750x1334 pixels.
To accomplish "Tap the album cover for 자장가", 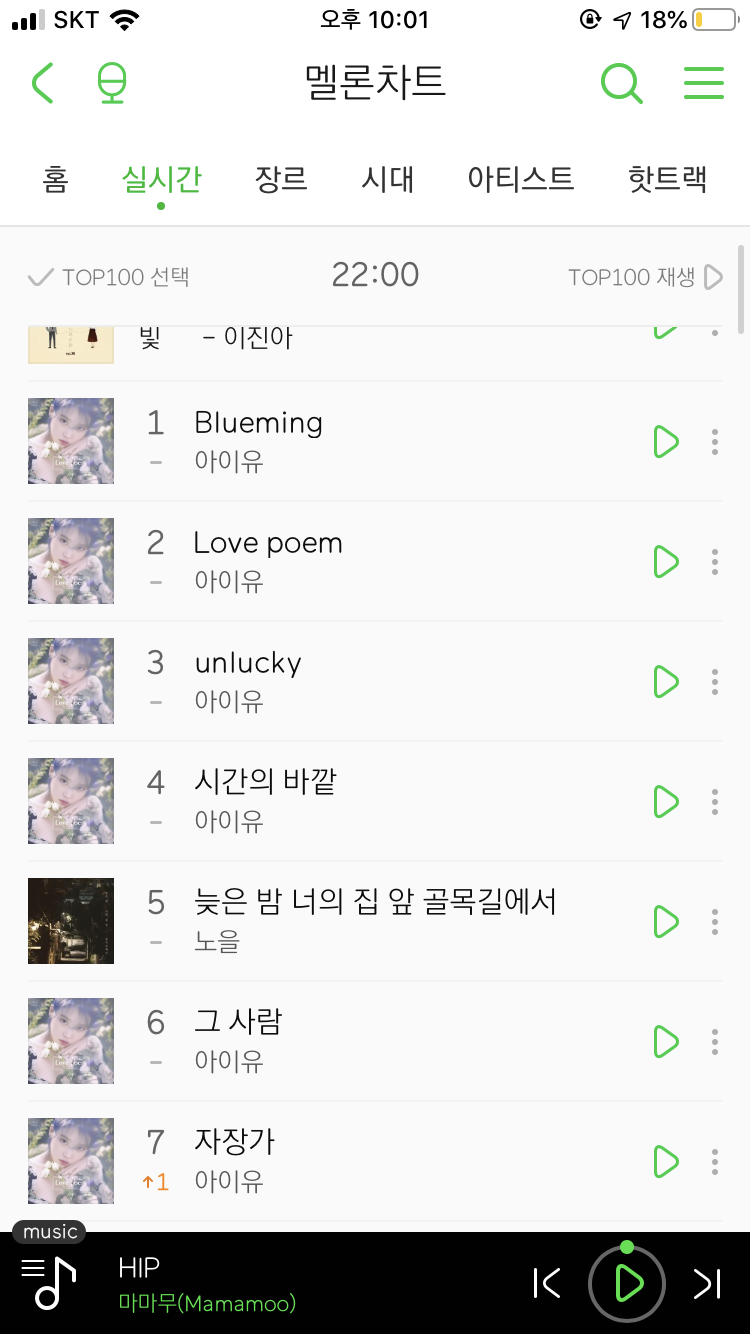I will pos(71,1161).
